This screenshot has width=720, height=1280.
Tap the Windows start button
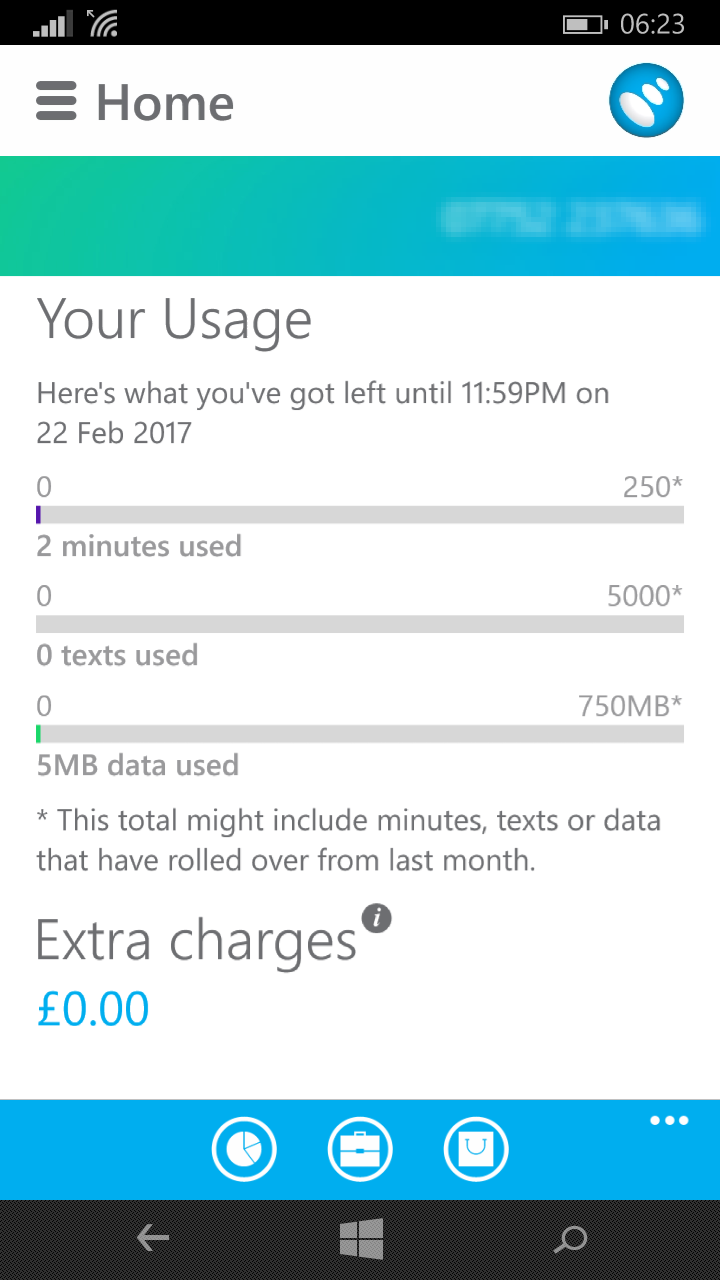point(361,1239)
